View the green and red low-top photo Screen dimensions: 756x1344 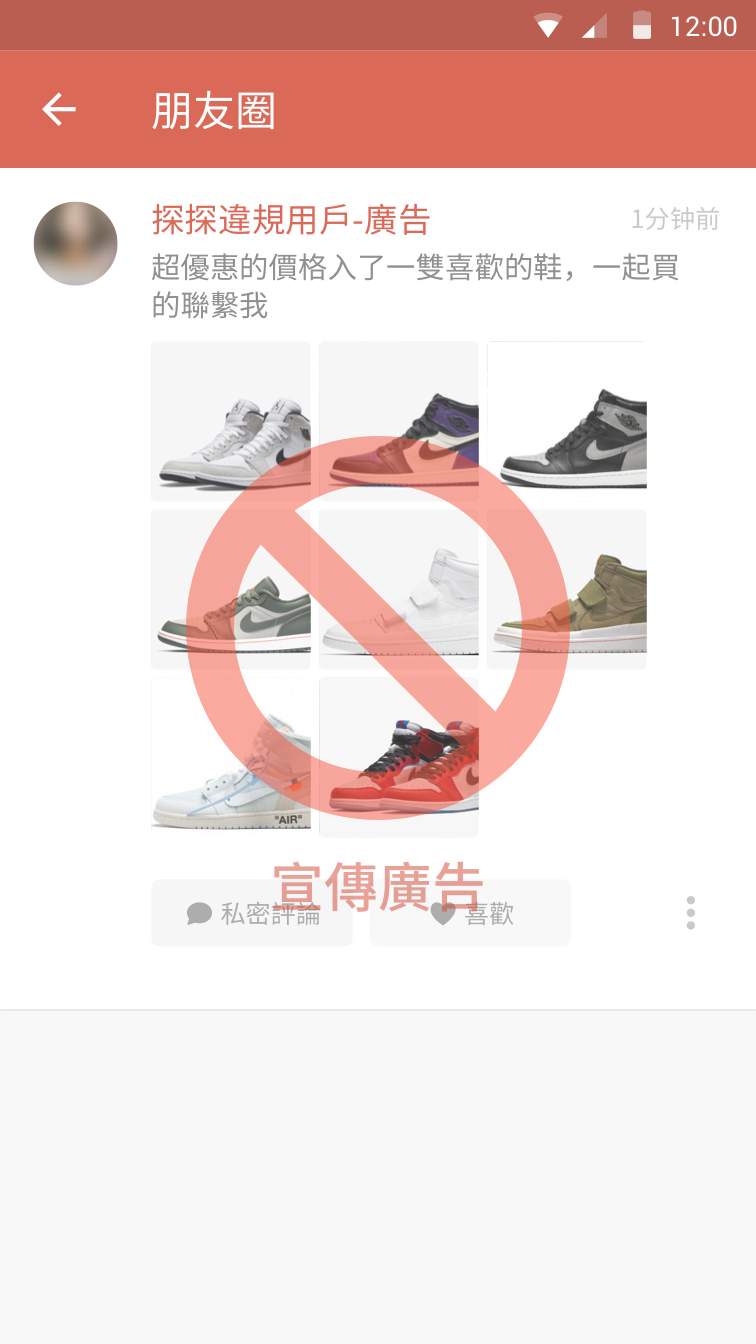coord(231,589)
